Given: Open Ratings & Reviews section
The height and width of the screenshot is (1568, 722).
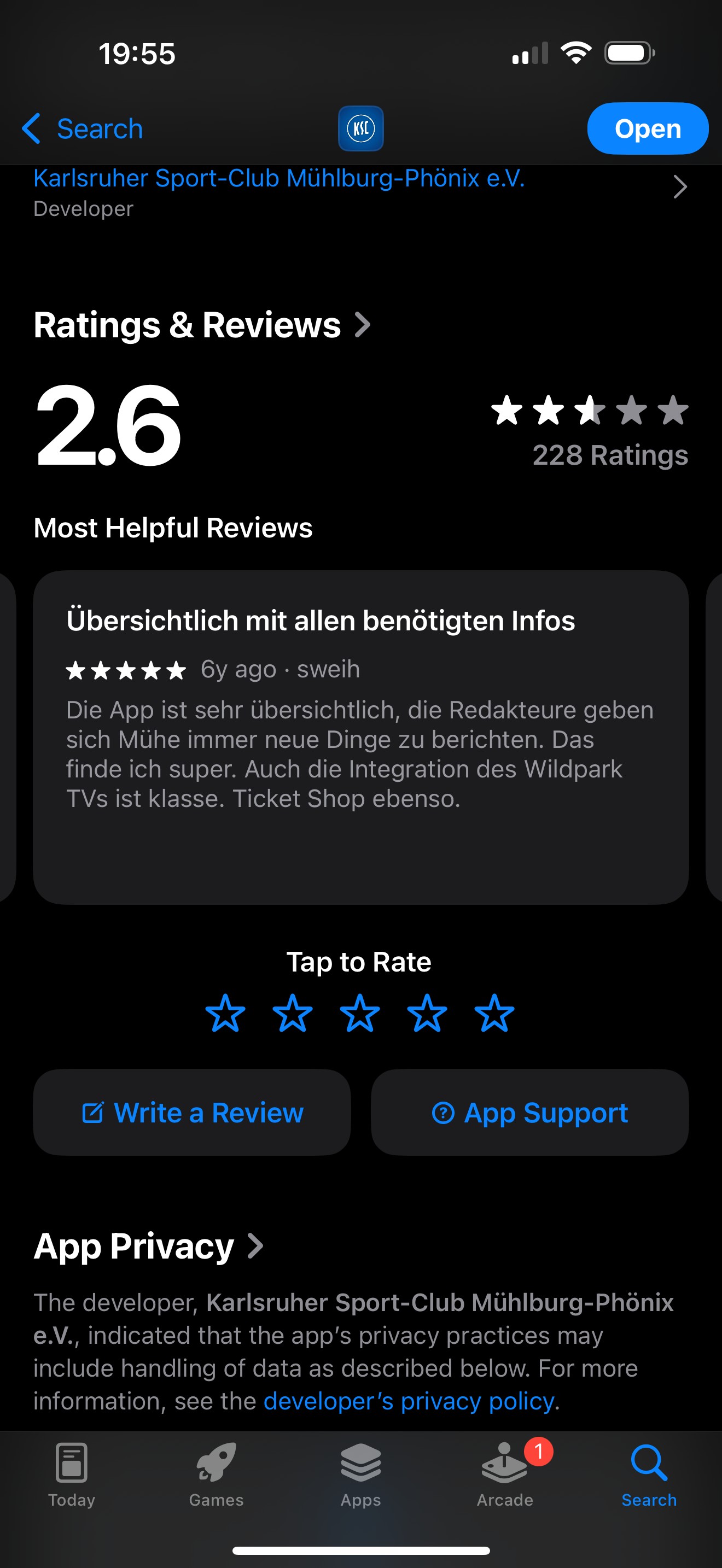Looking at the screenshot, I should (x=202, y=325).
